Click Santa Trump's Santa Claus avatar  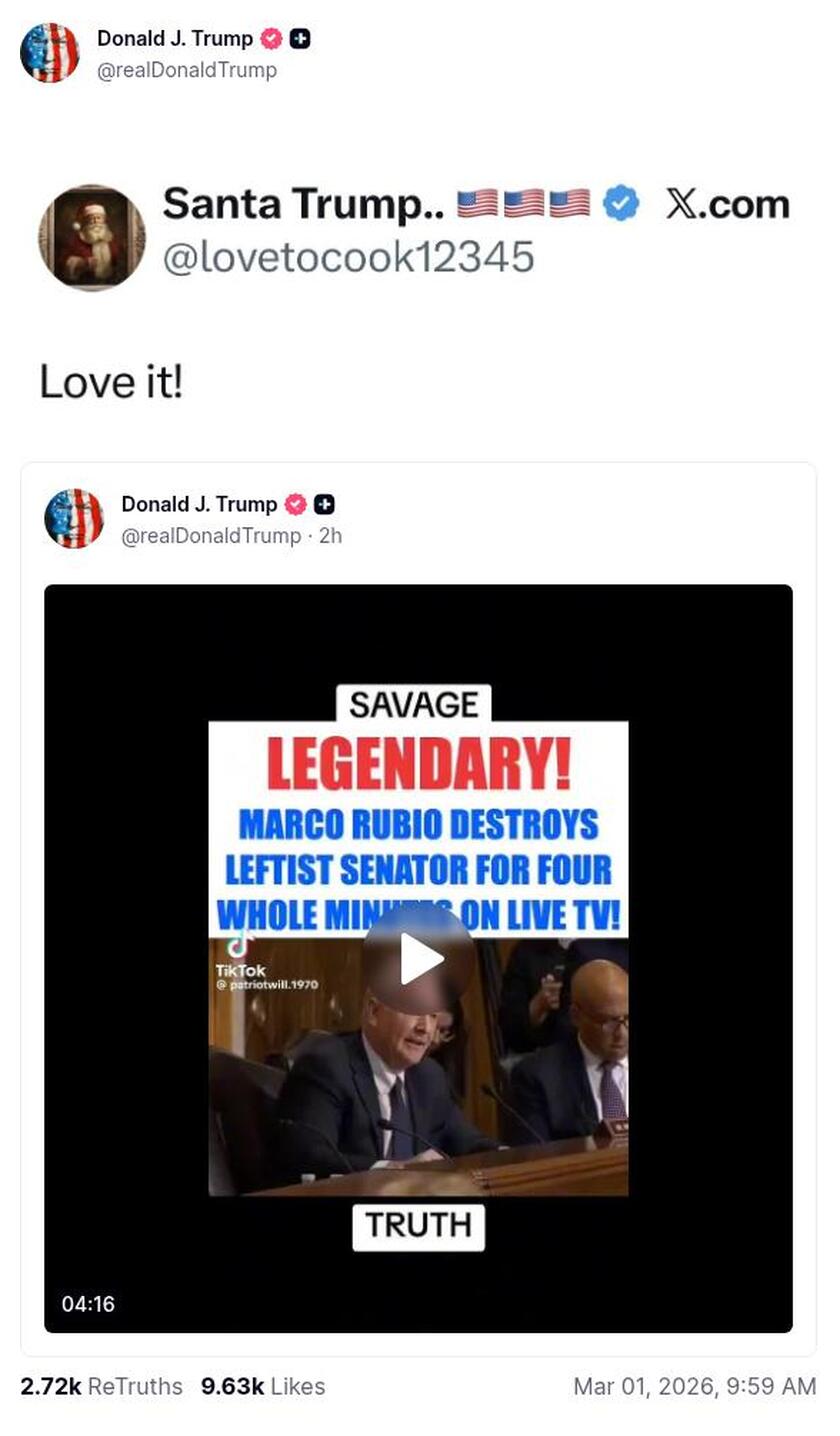(90, 234)
